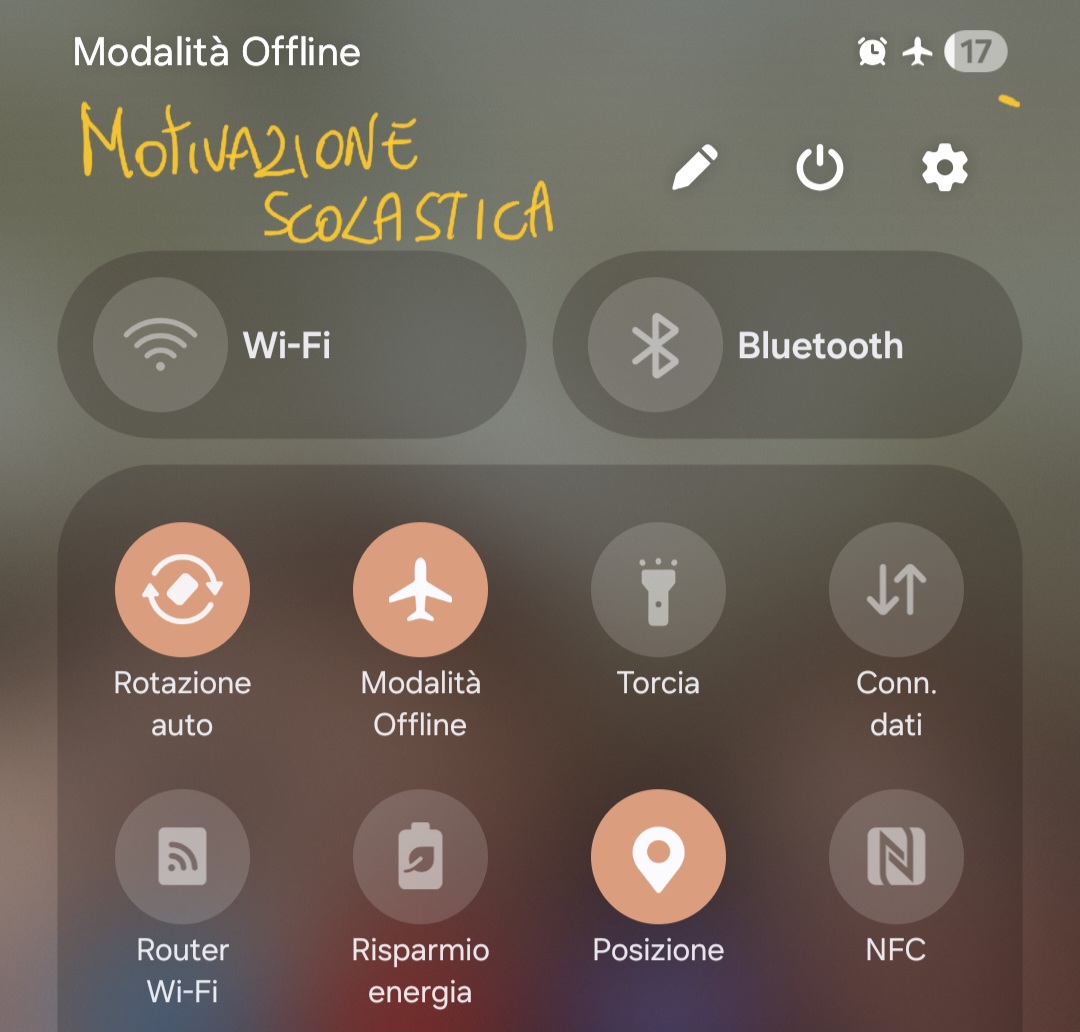Turn on Wi-Fi
This screenshot has height=1032, width=1080.
(x=160, y=345)
